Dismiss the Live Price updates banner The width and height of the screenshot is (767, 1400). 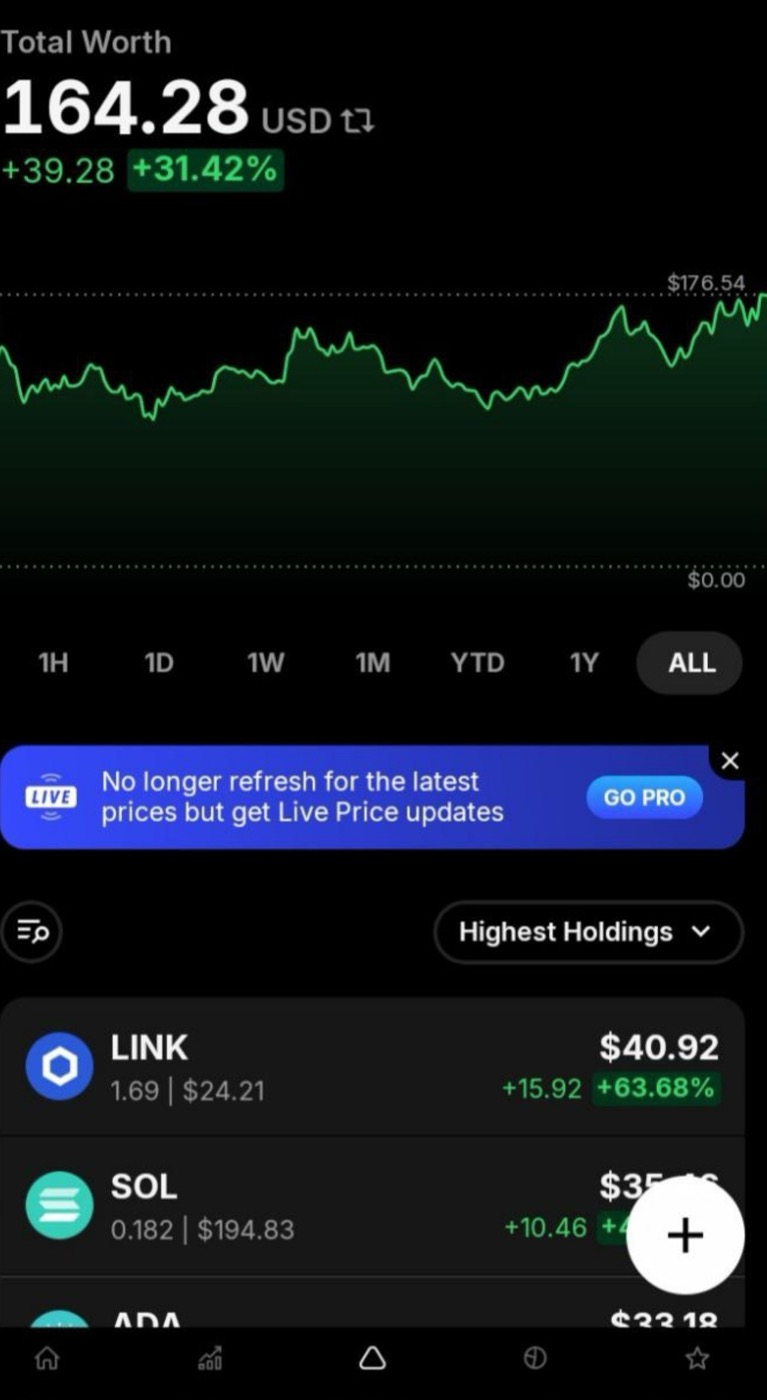tap(730, 761)
